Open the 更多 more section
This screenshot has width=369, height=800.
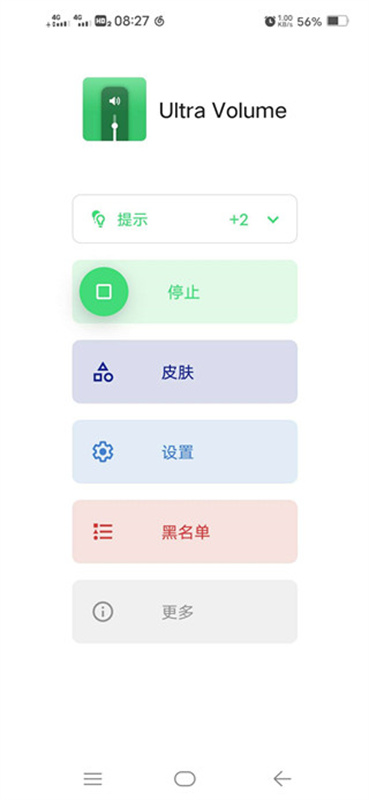[x=184, y=611]
